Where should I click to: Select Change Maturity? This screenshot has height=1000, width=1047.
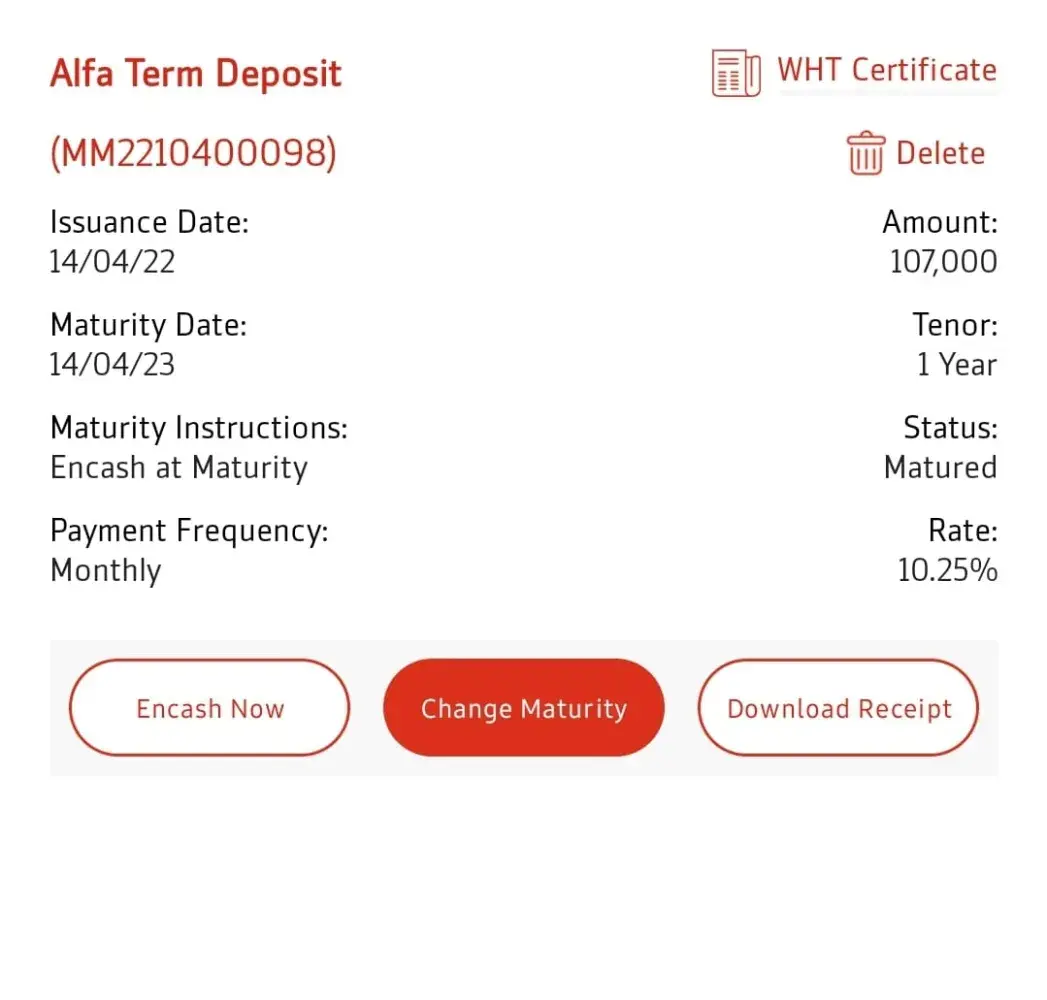coord(523,708)
